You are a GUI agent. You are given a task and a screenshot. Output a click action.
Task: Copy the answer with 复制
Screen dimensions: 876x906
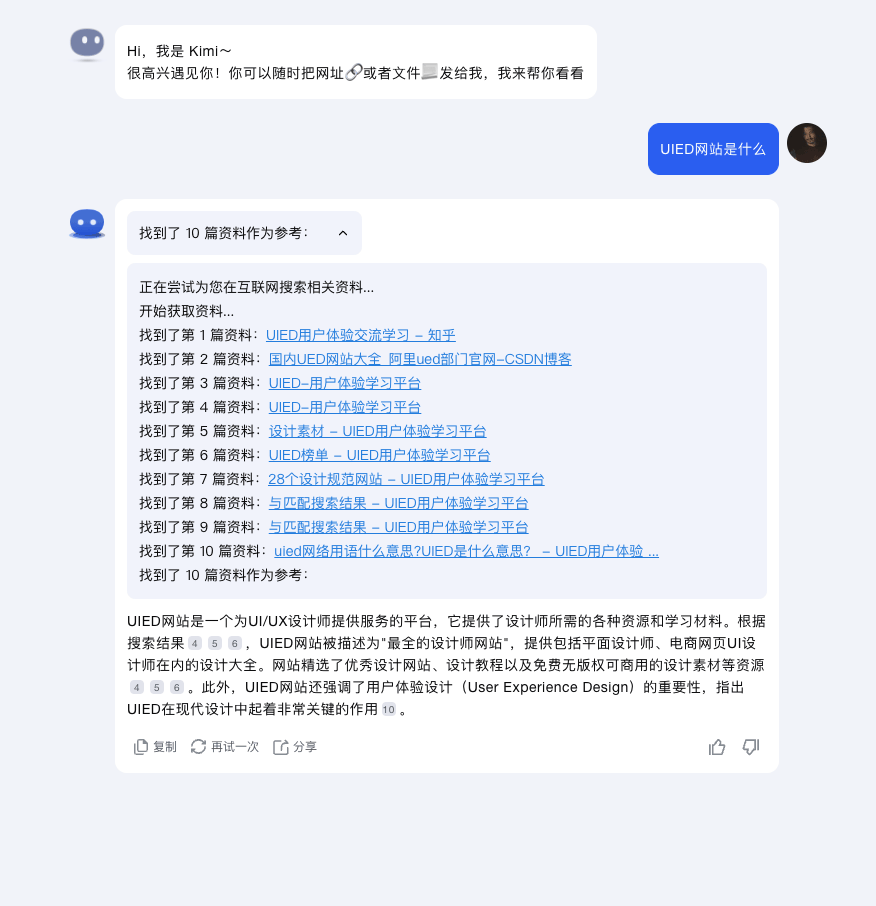coord(155,747)
